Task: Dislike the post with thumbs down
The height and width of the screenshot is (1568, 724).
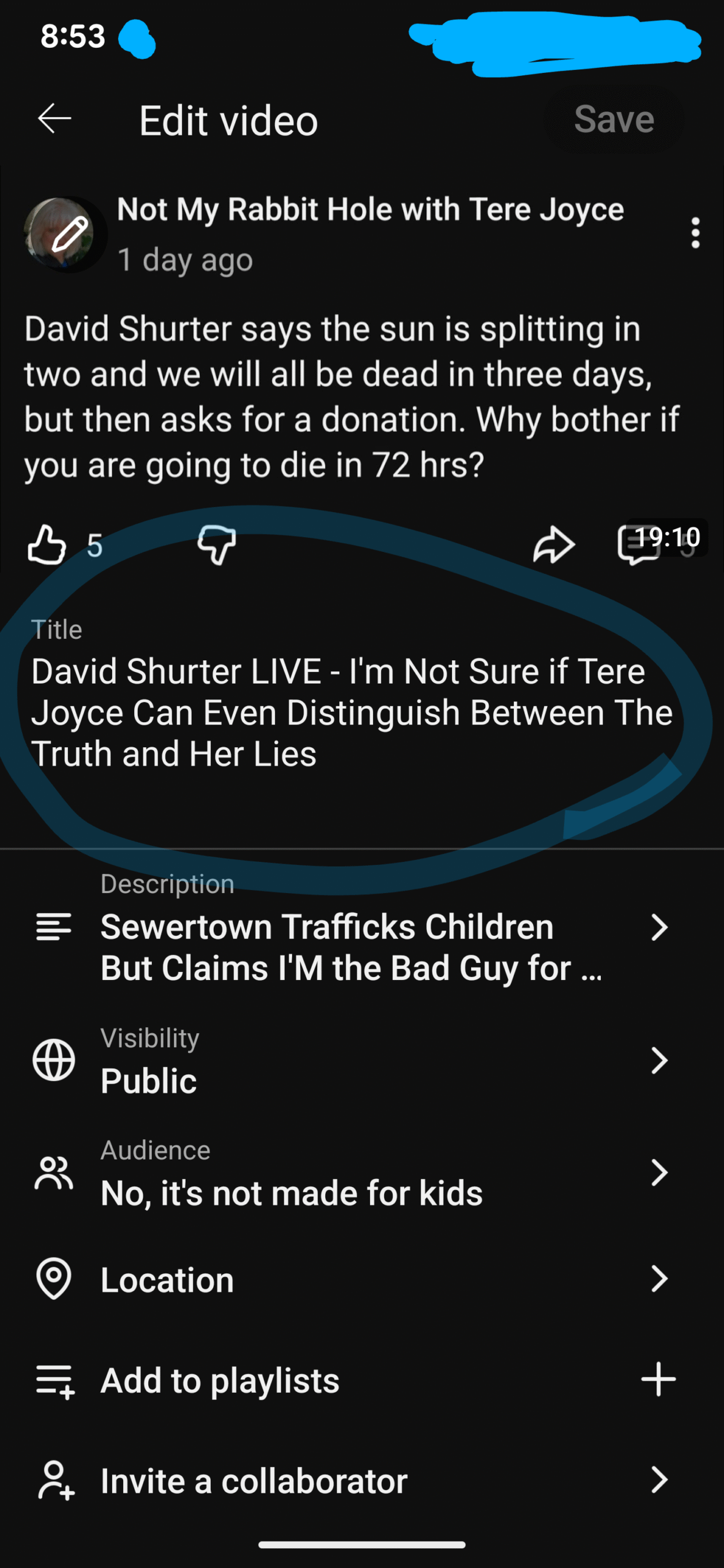Action: [217, 545]
